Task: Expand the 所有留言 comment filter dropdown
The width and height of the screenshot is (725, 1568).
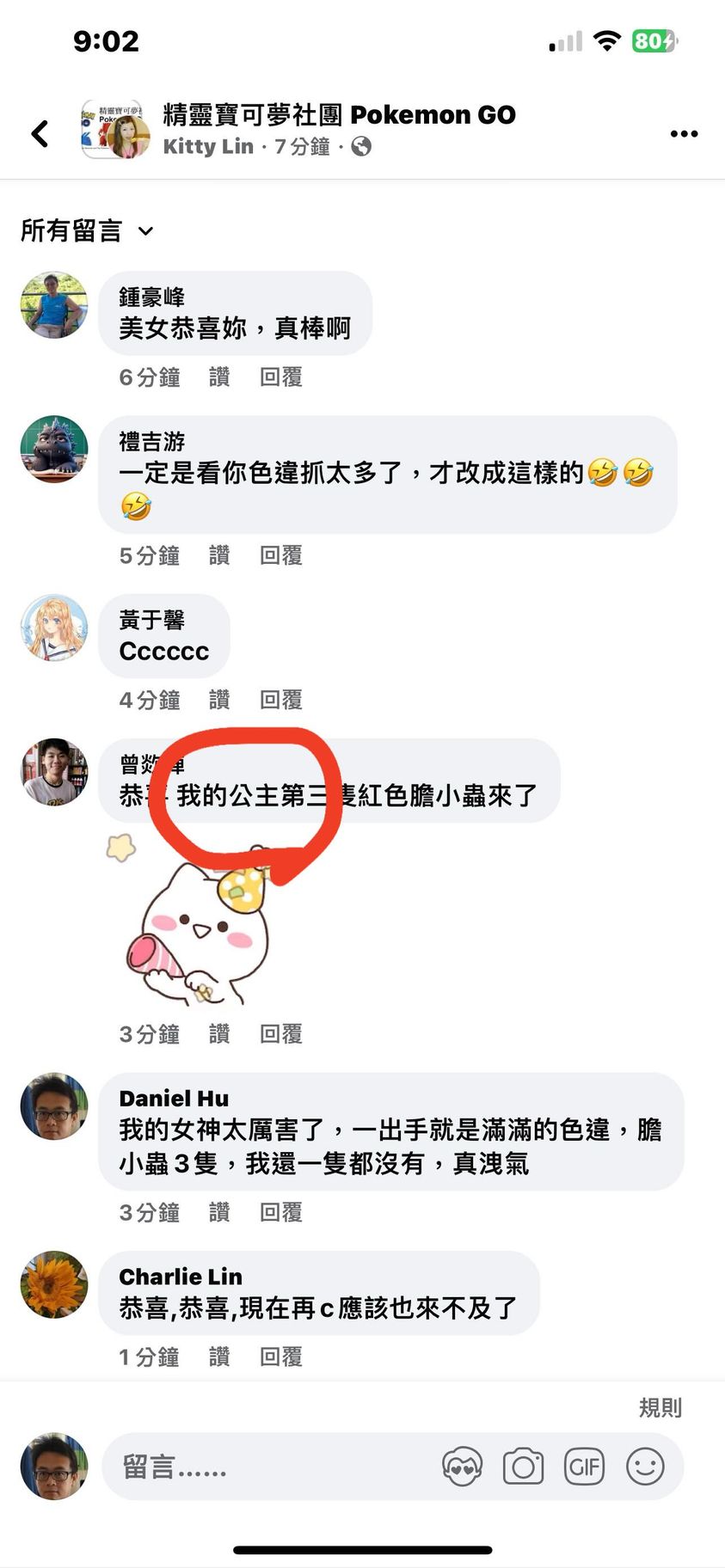Action: pyautogui.click(x=86, y=230)
